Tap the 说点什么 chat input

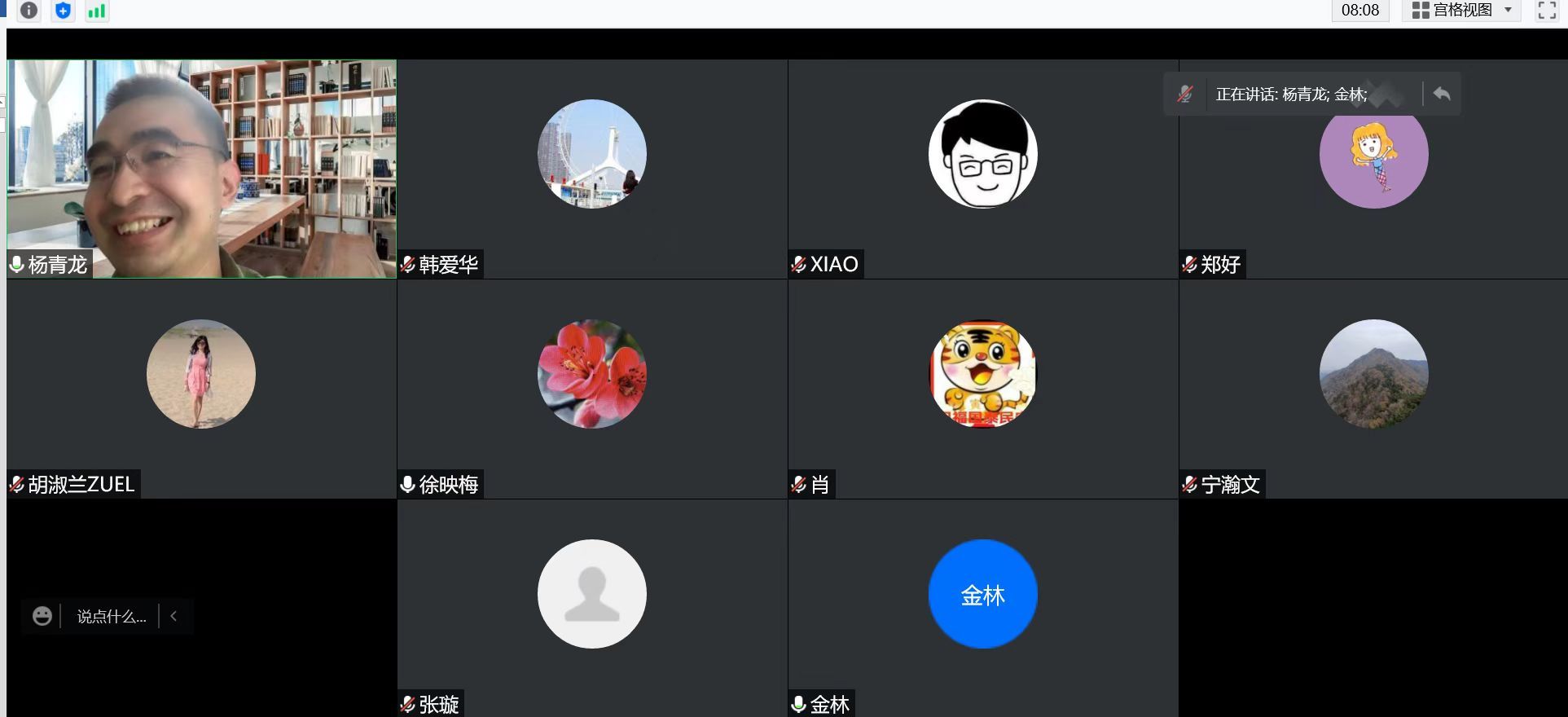point(112,617)
